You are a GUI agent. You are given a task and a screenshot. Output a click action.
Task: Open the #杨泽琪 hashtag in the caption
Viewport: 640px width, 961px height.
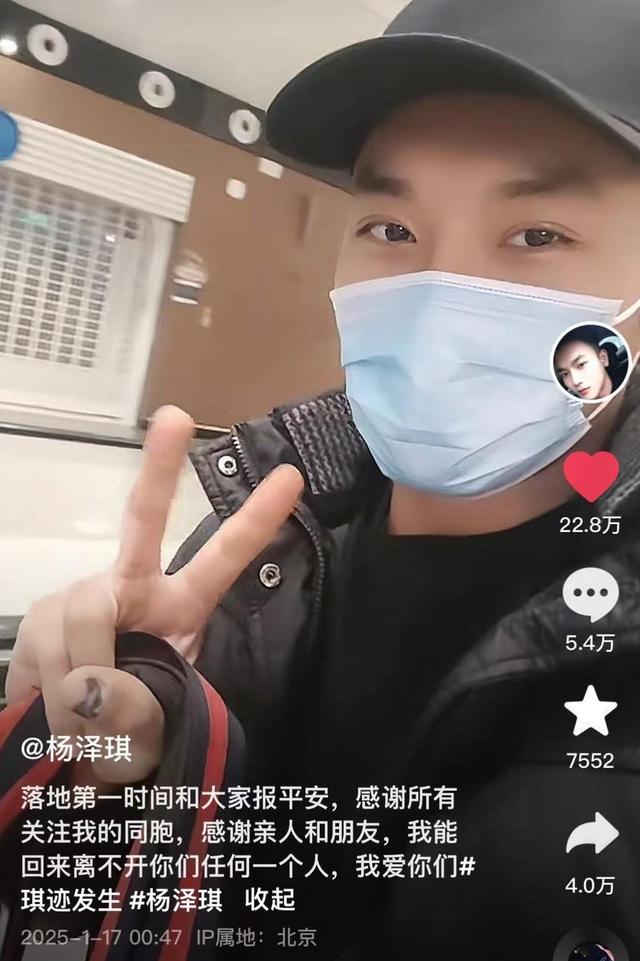coord(176,899)
